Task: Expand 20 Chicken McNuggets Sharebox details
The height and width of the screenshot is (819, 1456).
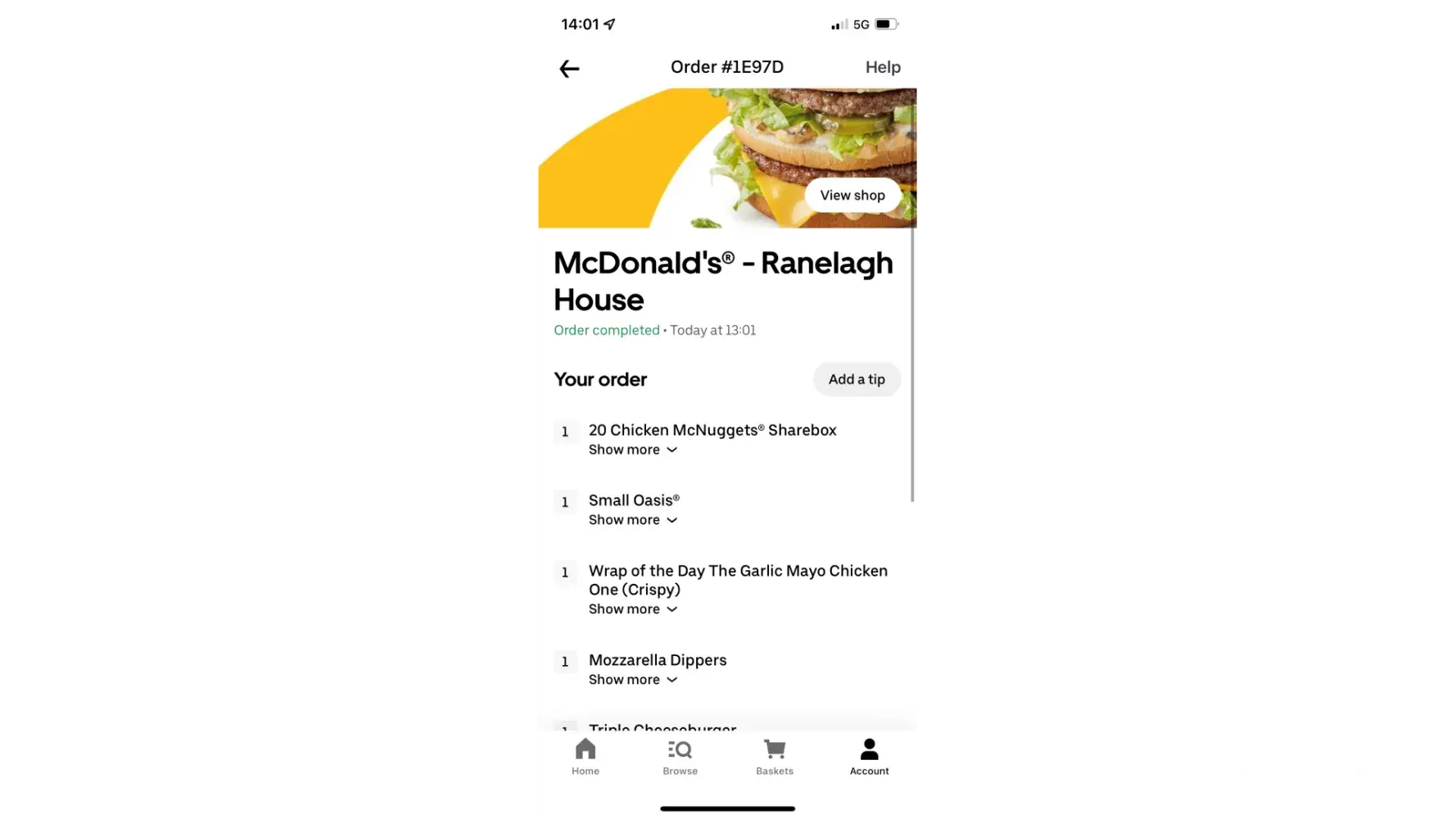Action: (x=632, y=450)
